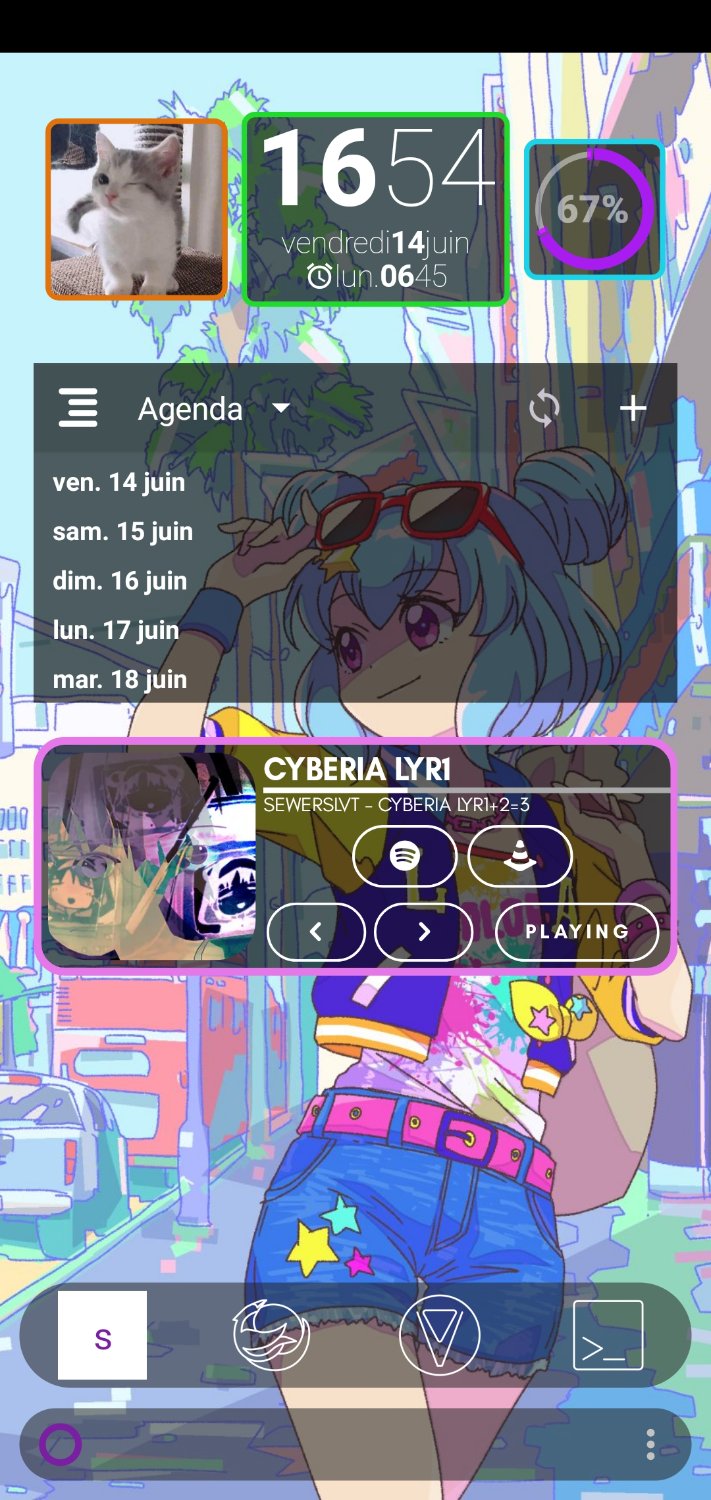Launch the wave browser icon in dock
The height and width of the screenshot is (1500, 711).
[271, 1334]
